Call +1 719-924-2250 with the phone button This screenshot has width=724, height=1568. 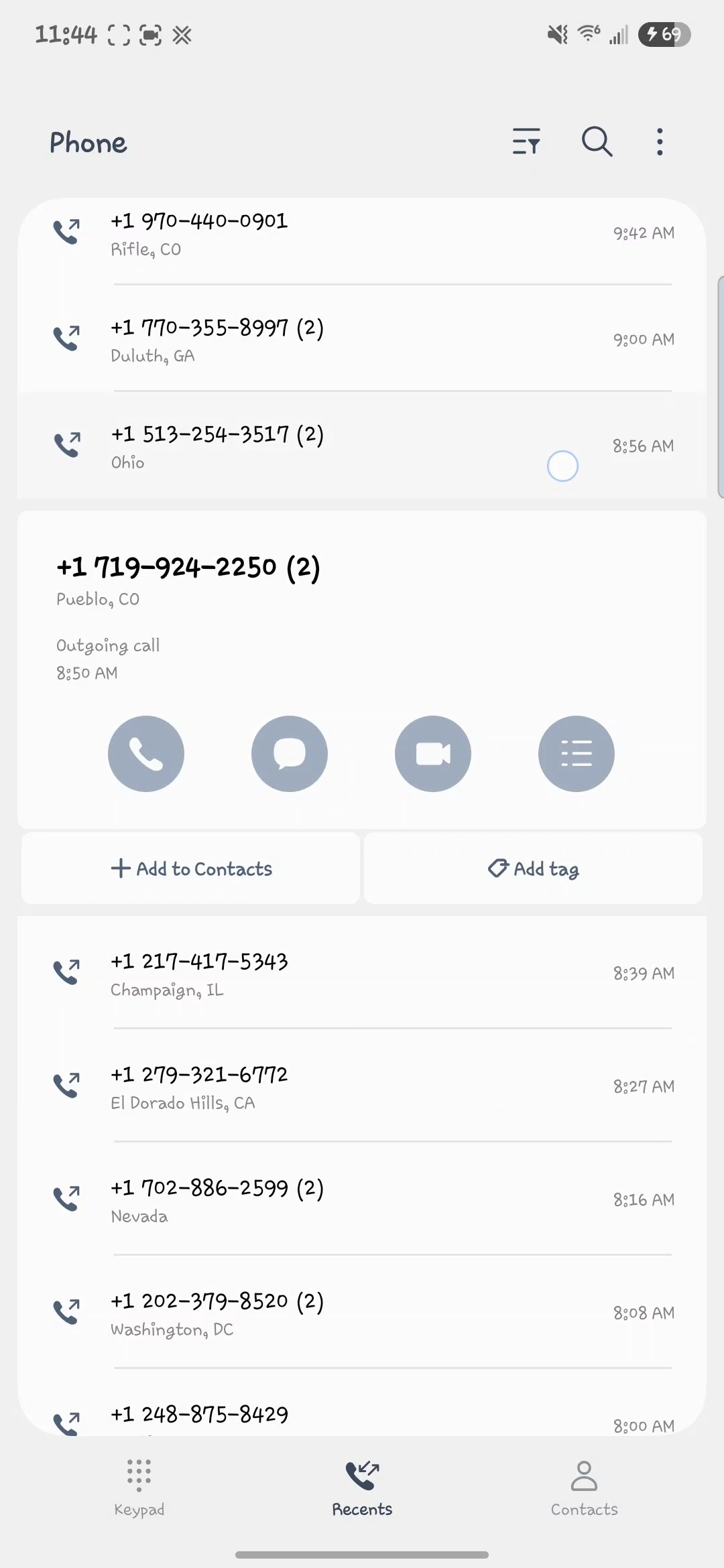146,754
